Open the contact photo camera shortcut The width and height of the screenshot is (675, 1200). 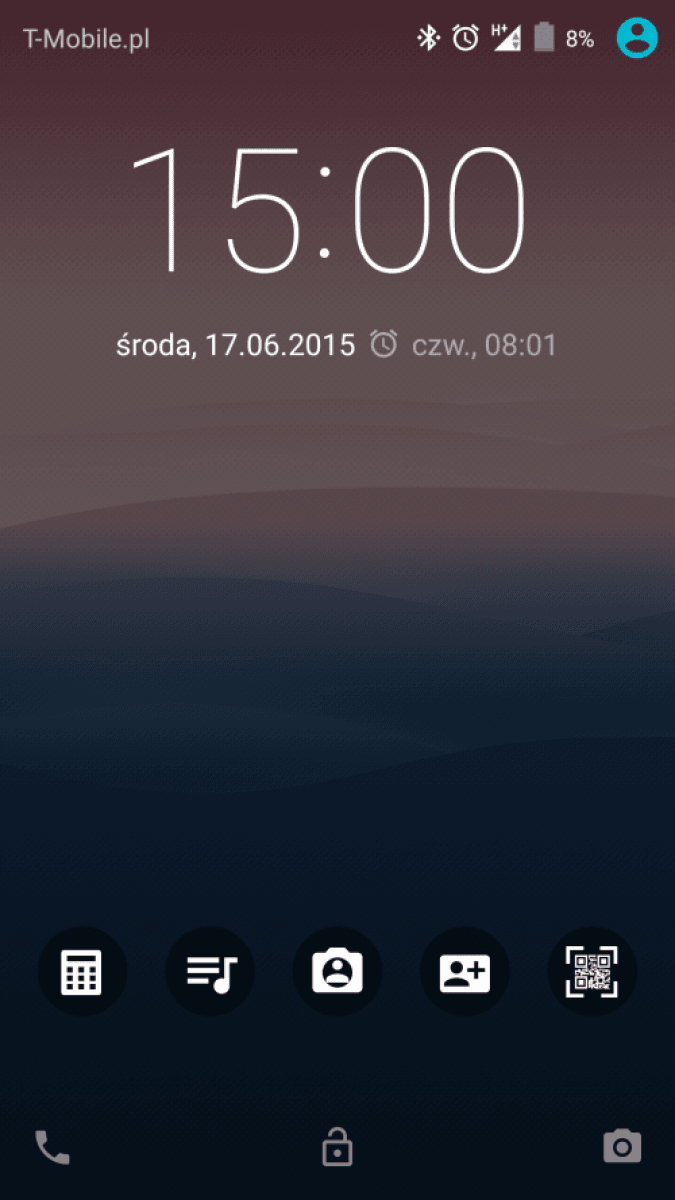(337, 972)
